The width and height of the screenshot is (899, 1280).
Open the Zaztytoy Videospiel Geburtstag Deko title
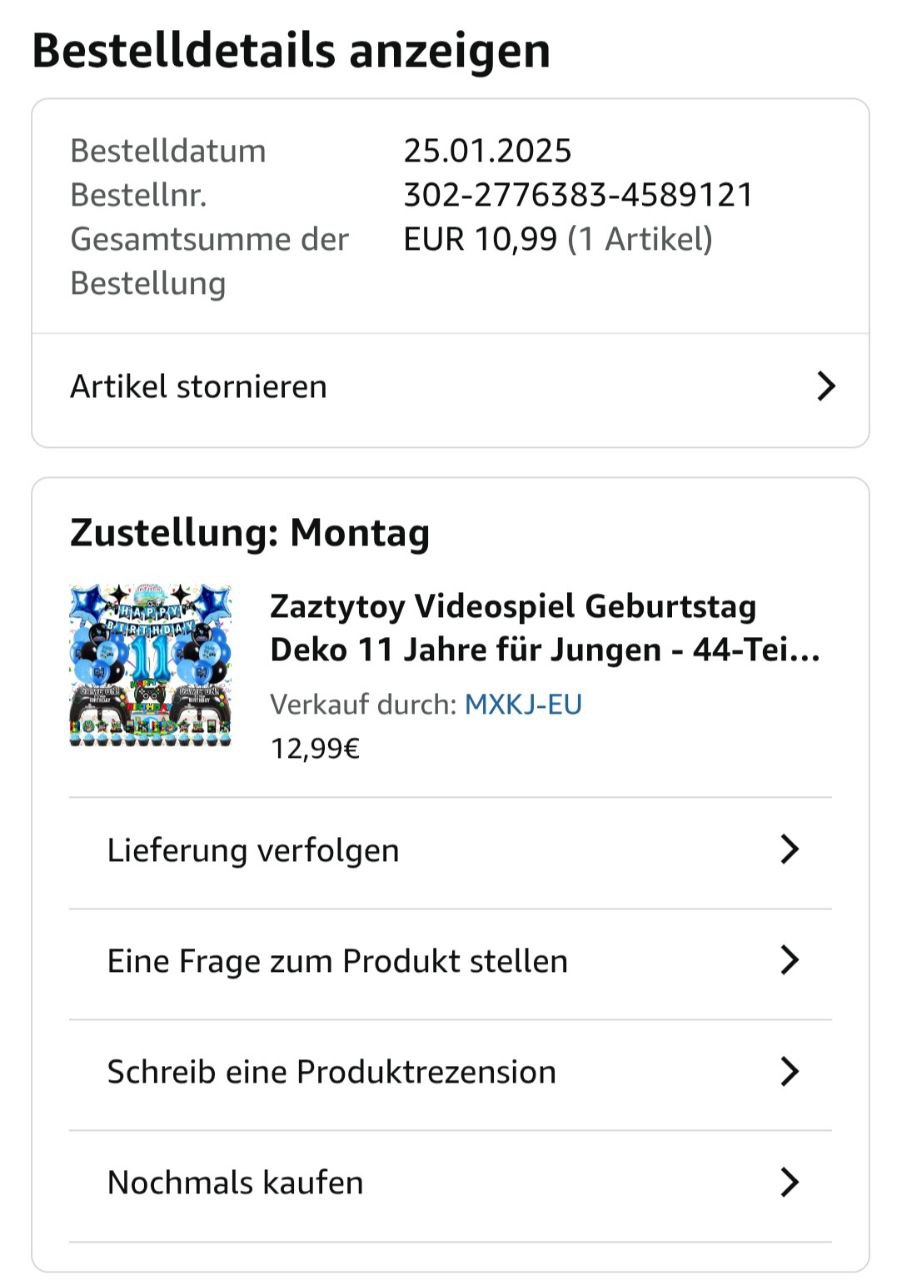click(545, 628)
